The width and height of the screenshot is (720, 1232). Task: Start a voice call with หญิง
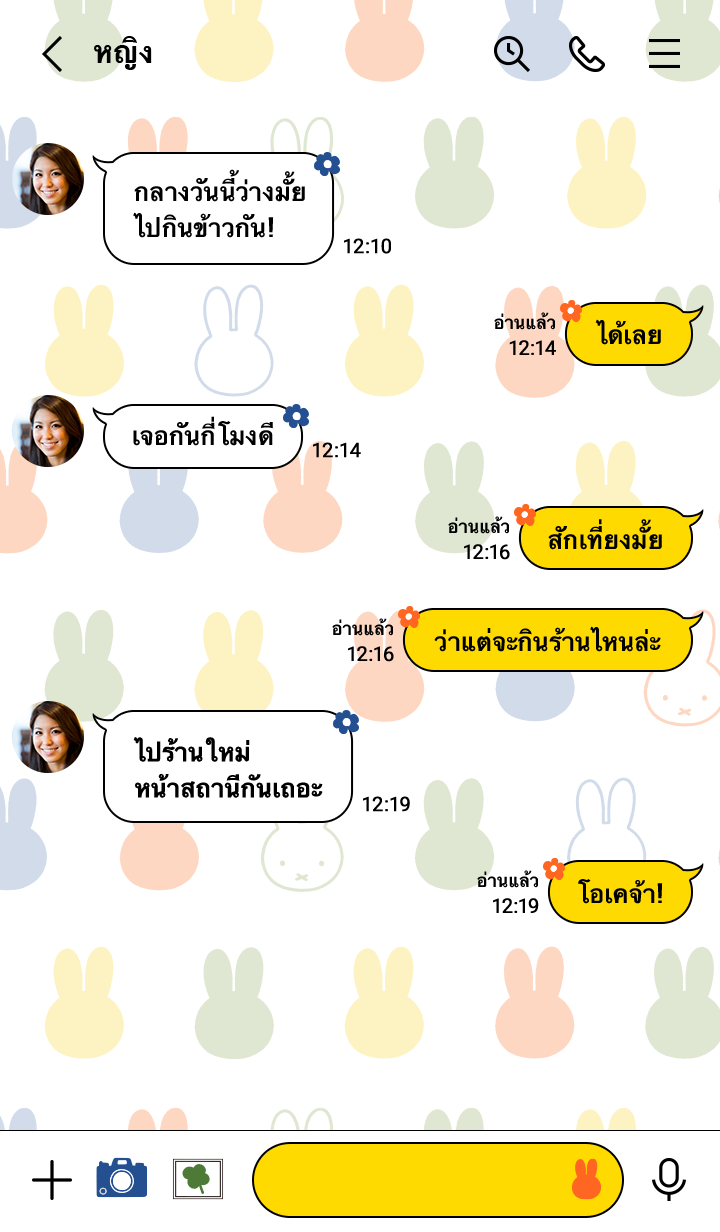click(x=587, y=54)
